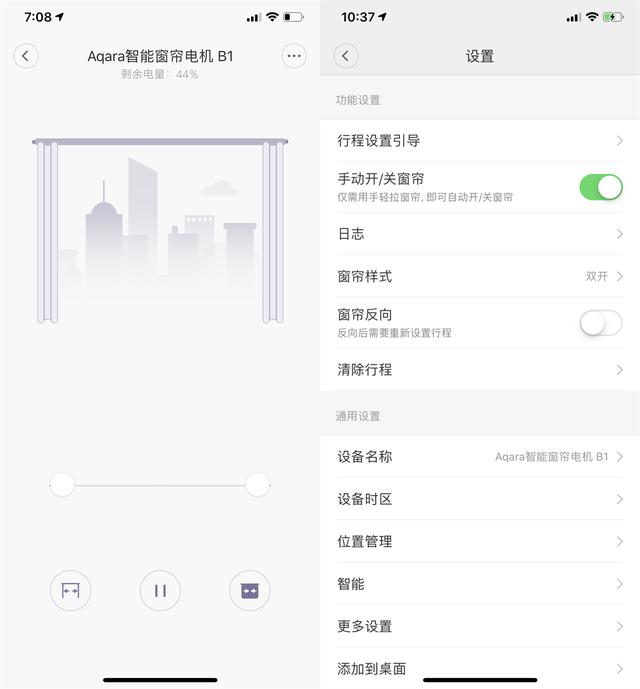The height and width of the screenshot is (689, 640).
Task: Open the 日志 log
Action: tap(480, 234)
